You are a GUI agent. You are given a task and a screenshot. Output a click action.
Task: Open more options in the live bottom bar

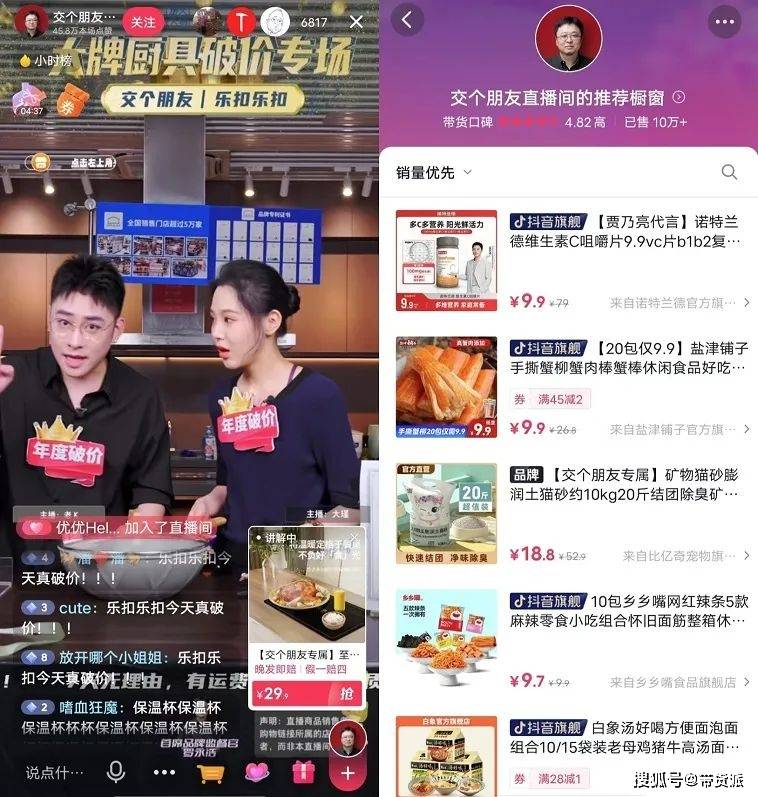(x=164, y=772)
